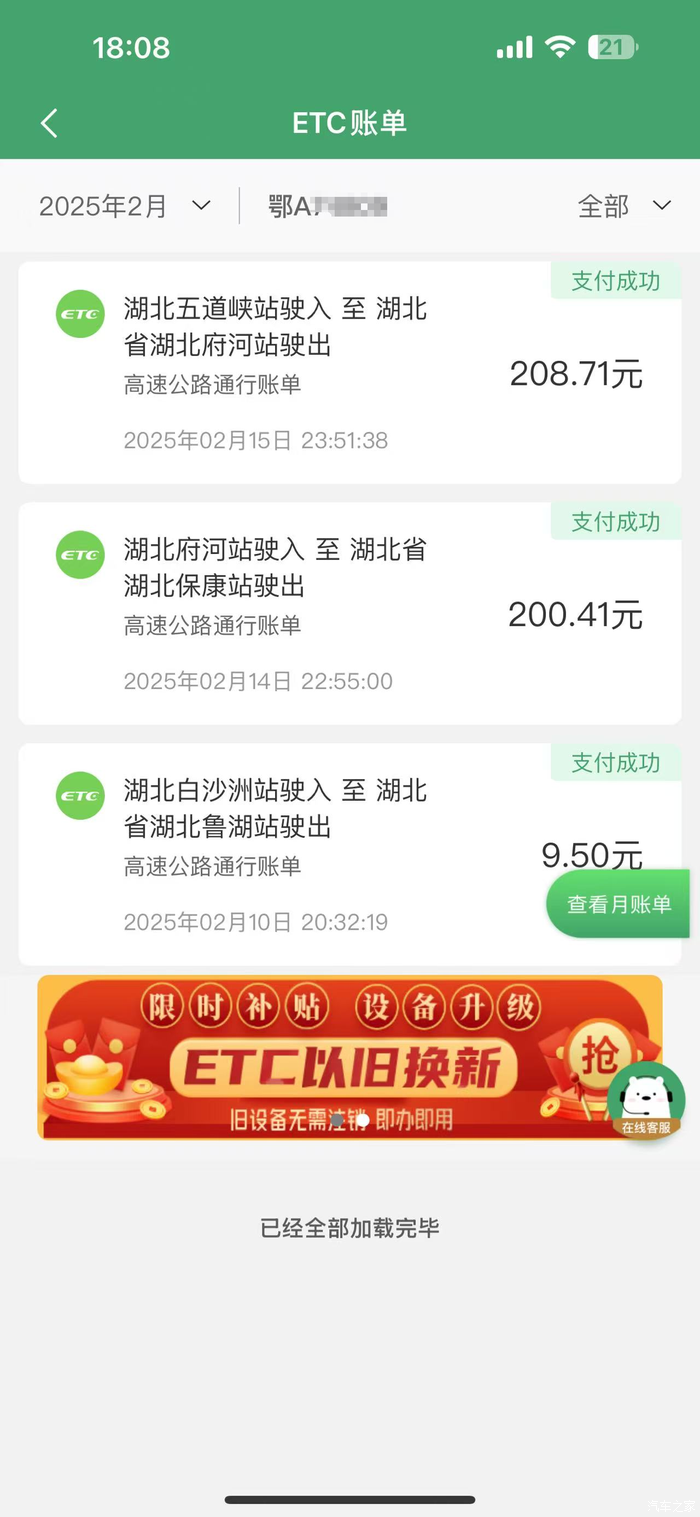The width and height of the screenshot is (700, 1517).
Task: Open the 208.71元 五道峡站 bill
Action: (x=349, y=373)
